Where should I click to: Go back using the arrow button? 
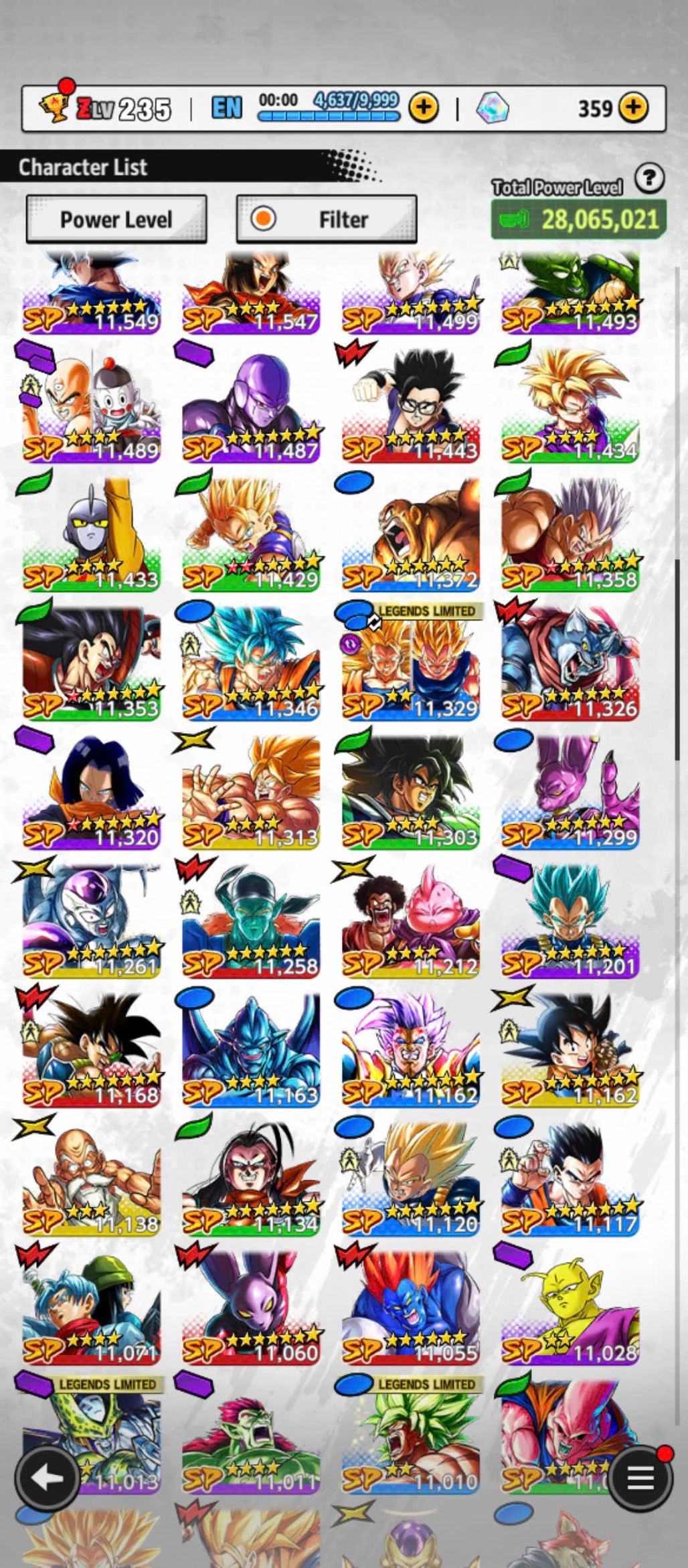pos(47,1478)
